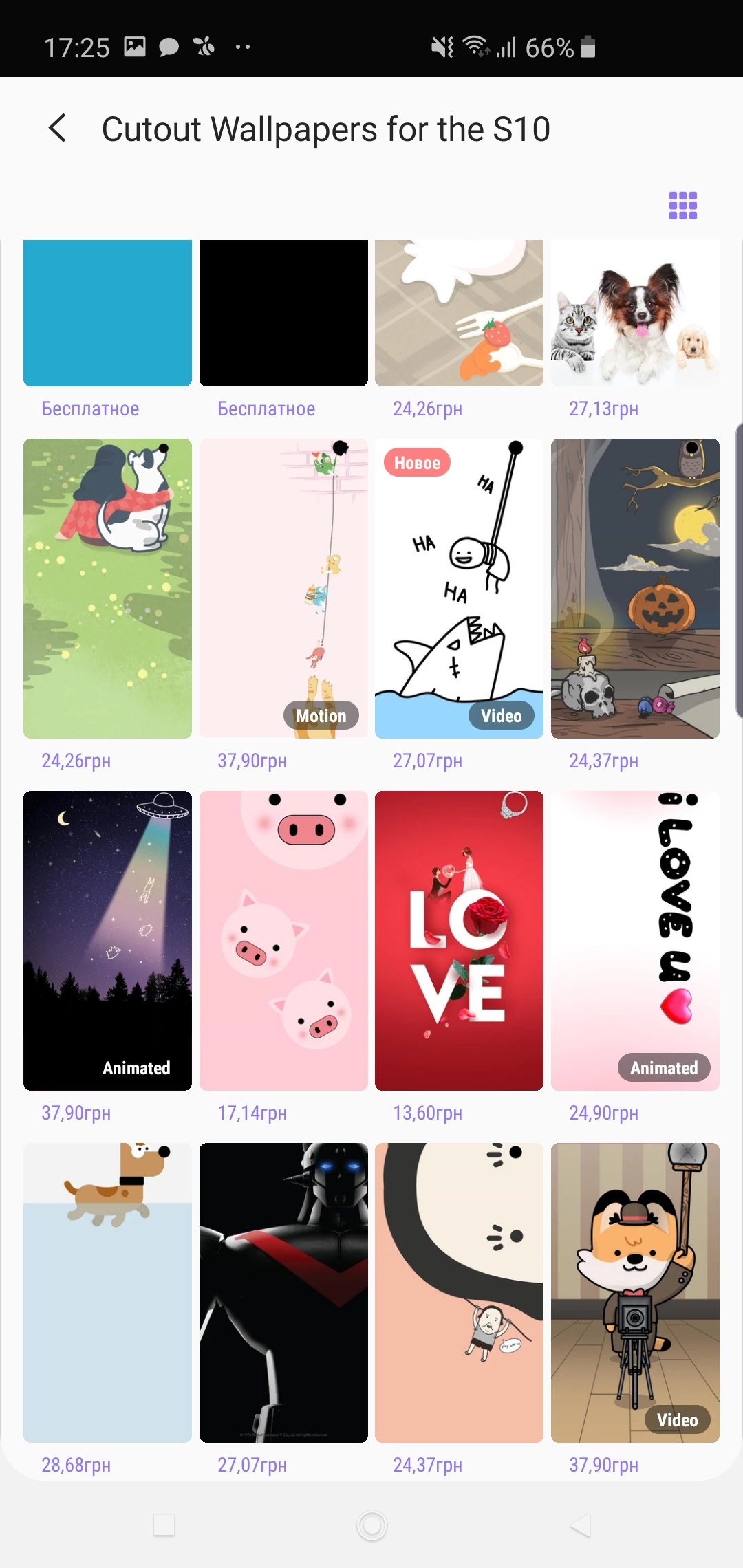Open recent apps from navigation bar

coord(164,1525)
